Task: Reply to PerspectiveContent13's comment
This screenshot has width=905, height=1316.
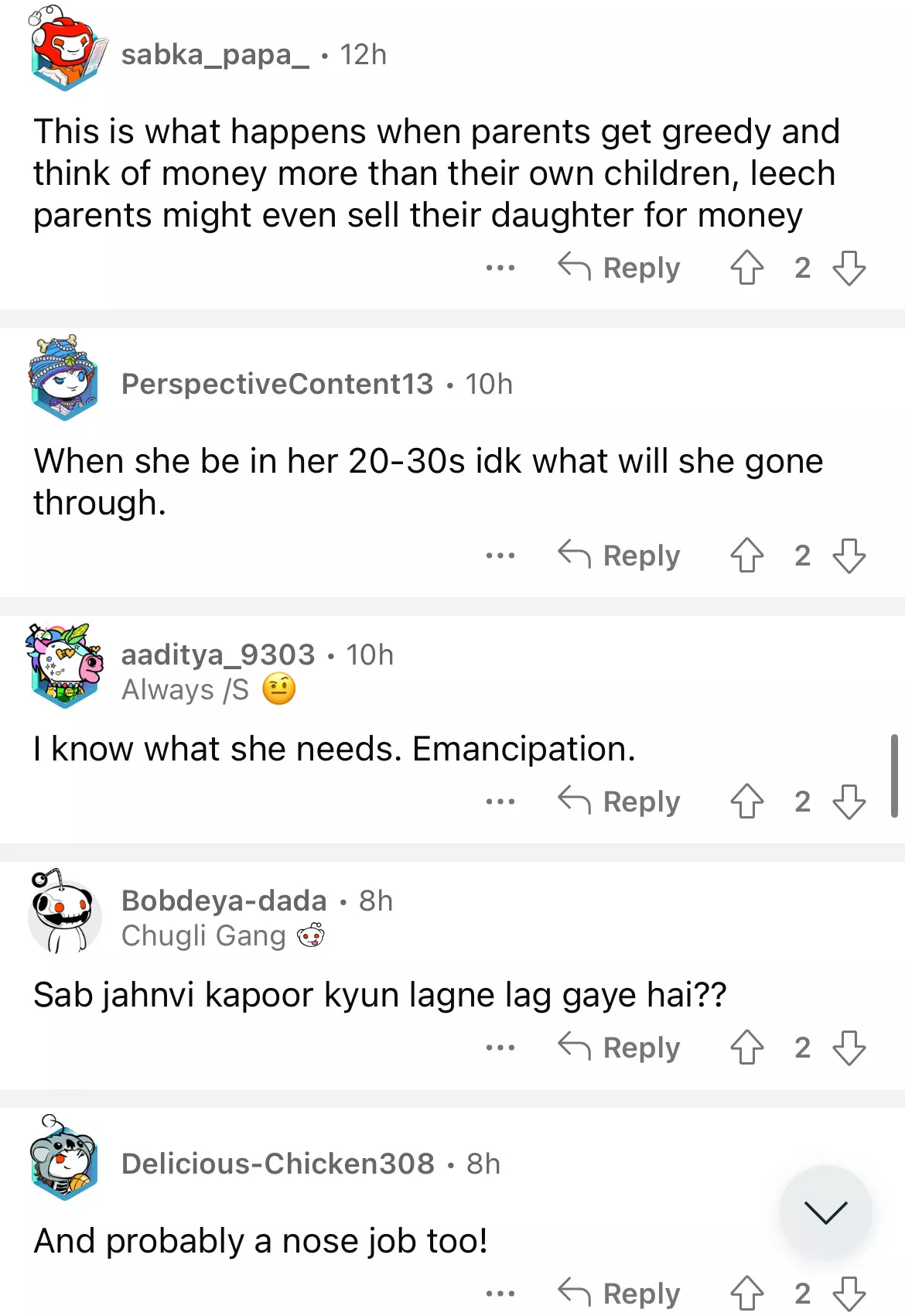Action: 619,555
